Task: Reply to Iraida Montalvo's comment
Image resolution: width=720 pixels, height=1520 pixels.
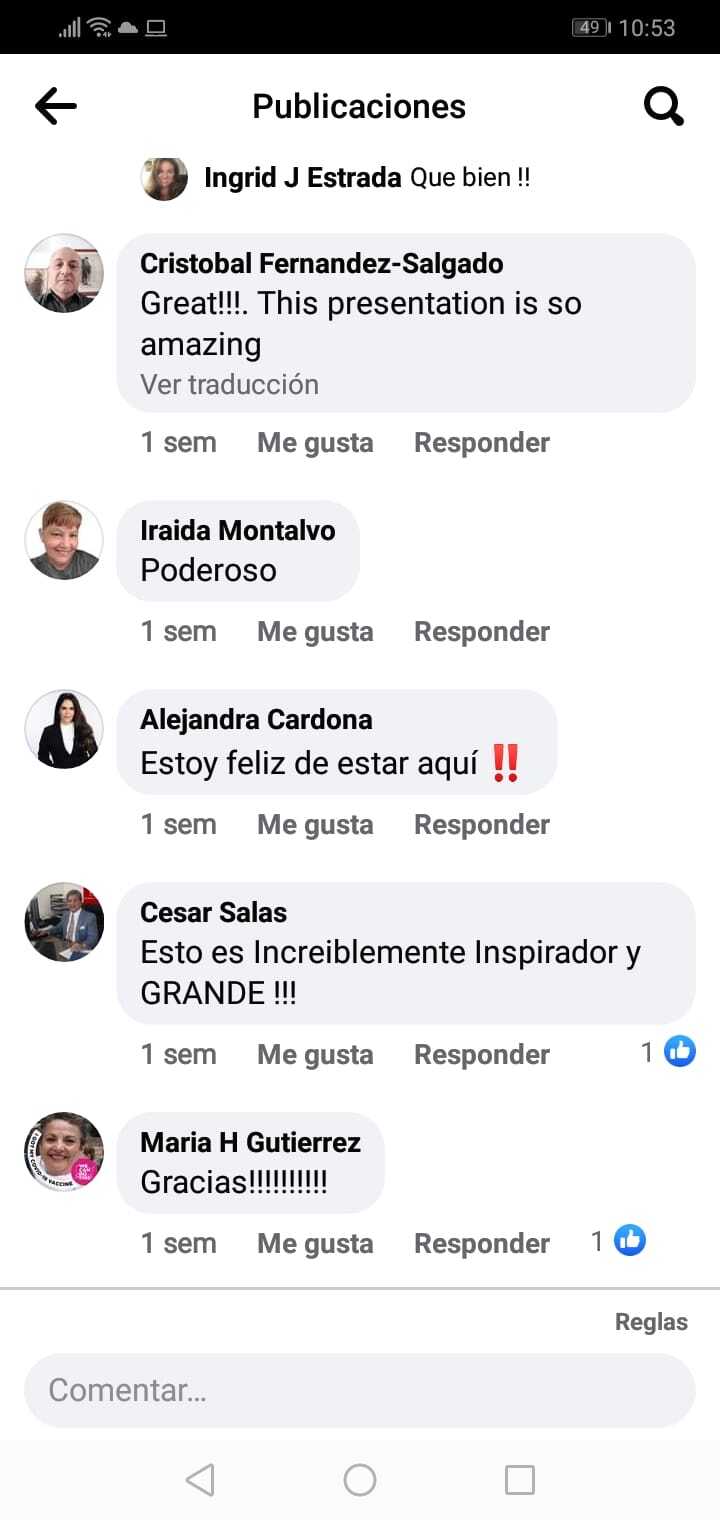Action: coord(481,631)
